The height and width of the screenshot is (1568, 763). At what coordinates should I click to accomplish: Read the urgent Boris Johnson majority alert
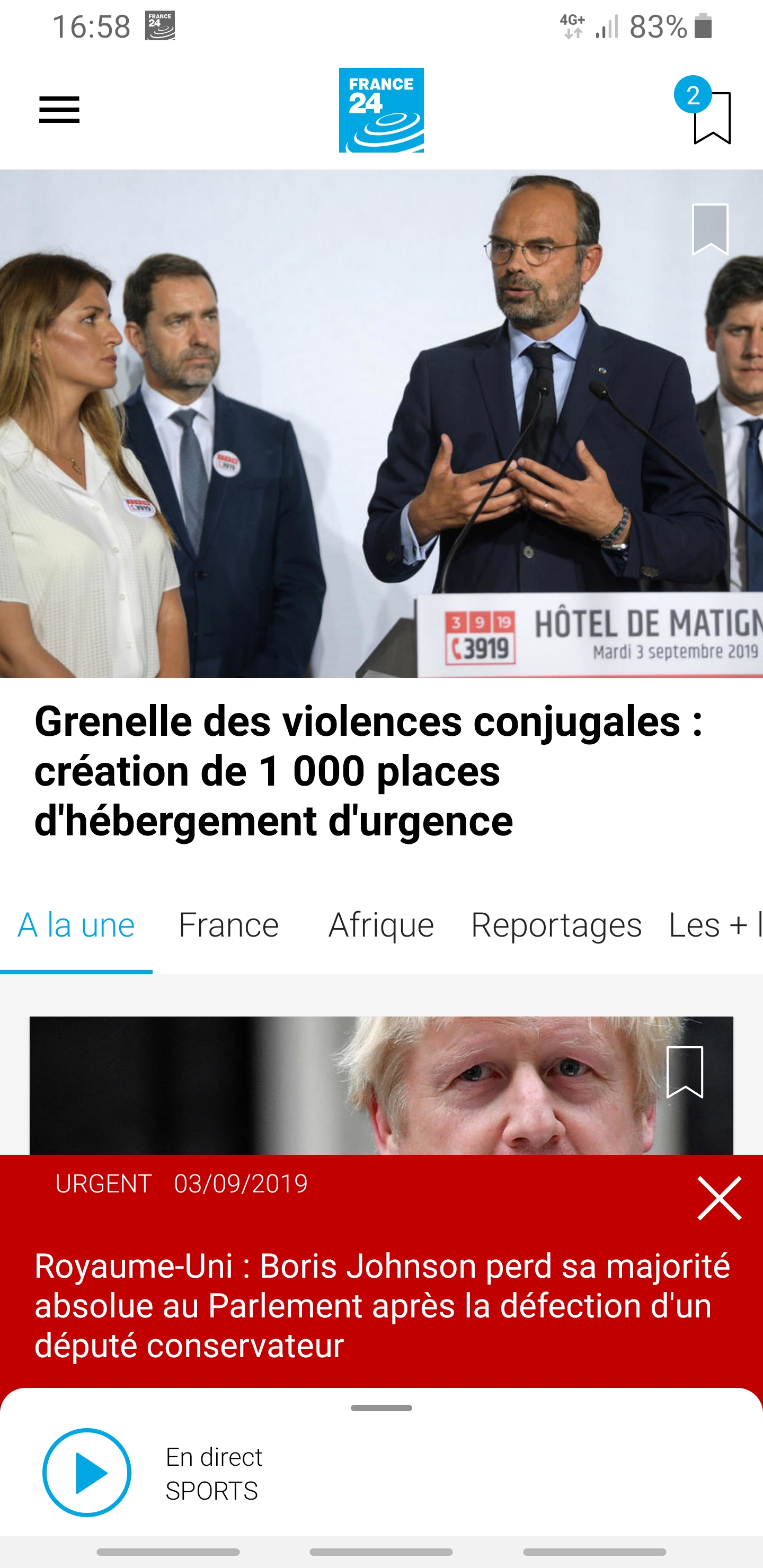(381, 1305)
